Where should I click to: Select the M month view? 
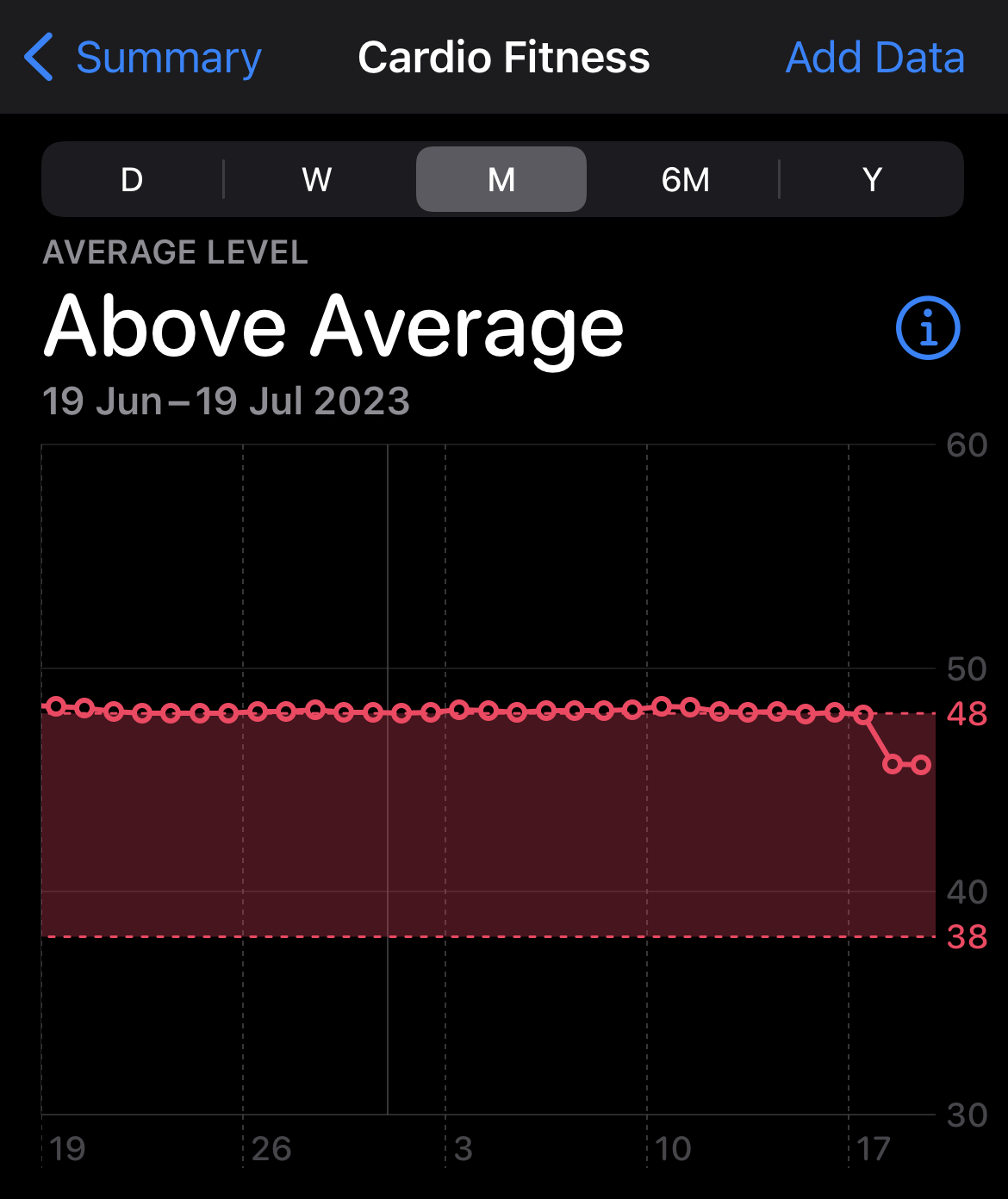point(501,180)
